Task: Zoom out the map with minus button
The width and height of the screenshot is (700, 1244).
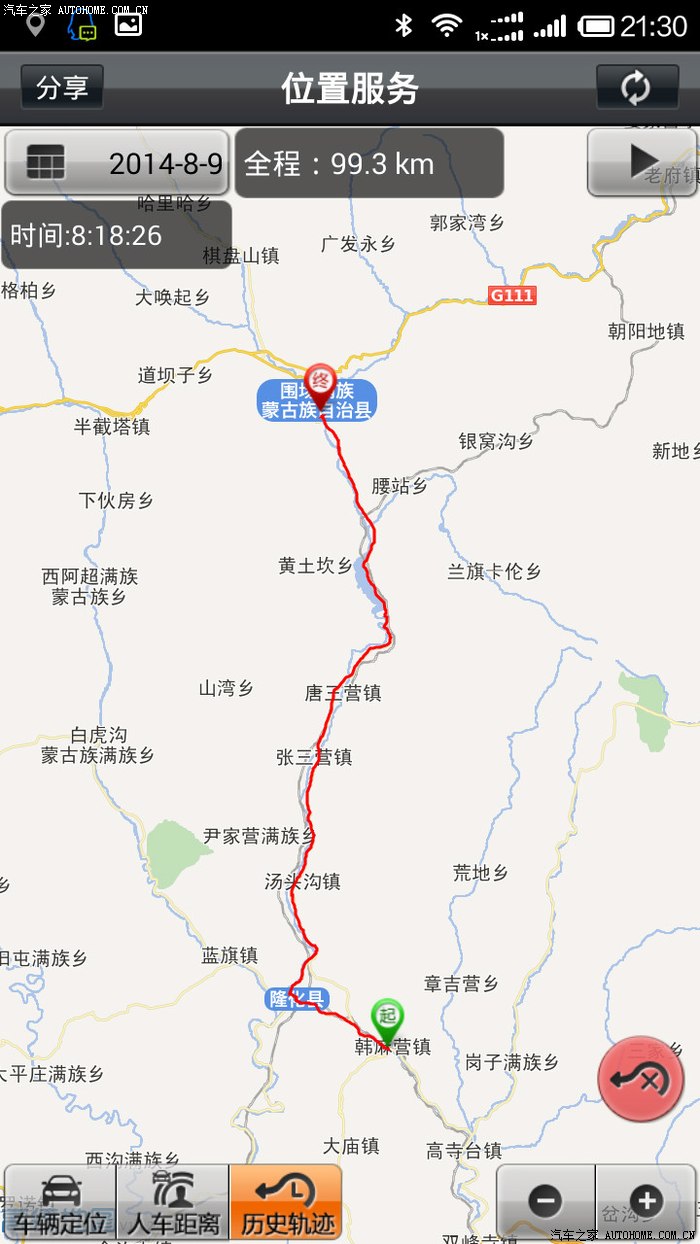Action: click(546, 1201)
